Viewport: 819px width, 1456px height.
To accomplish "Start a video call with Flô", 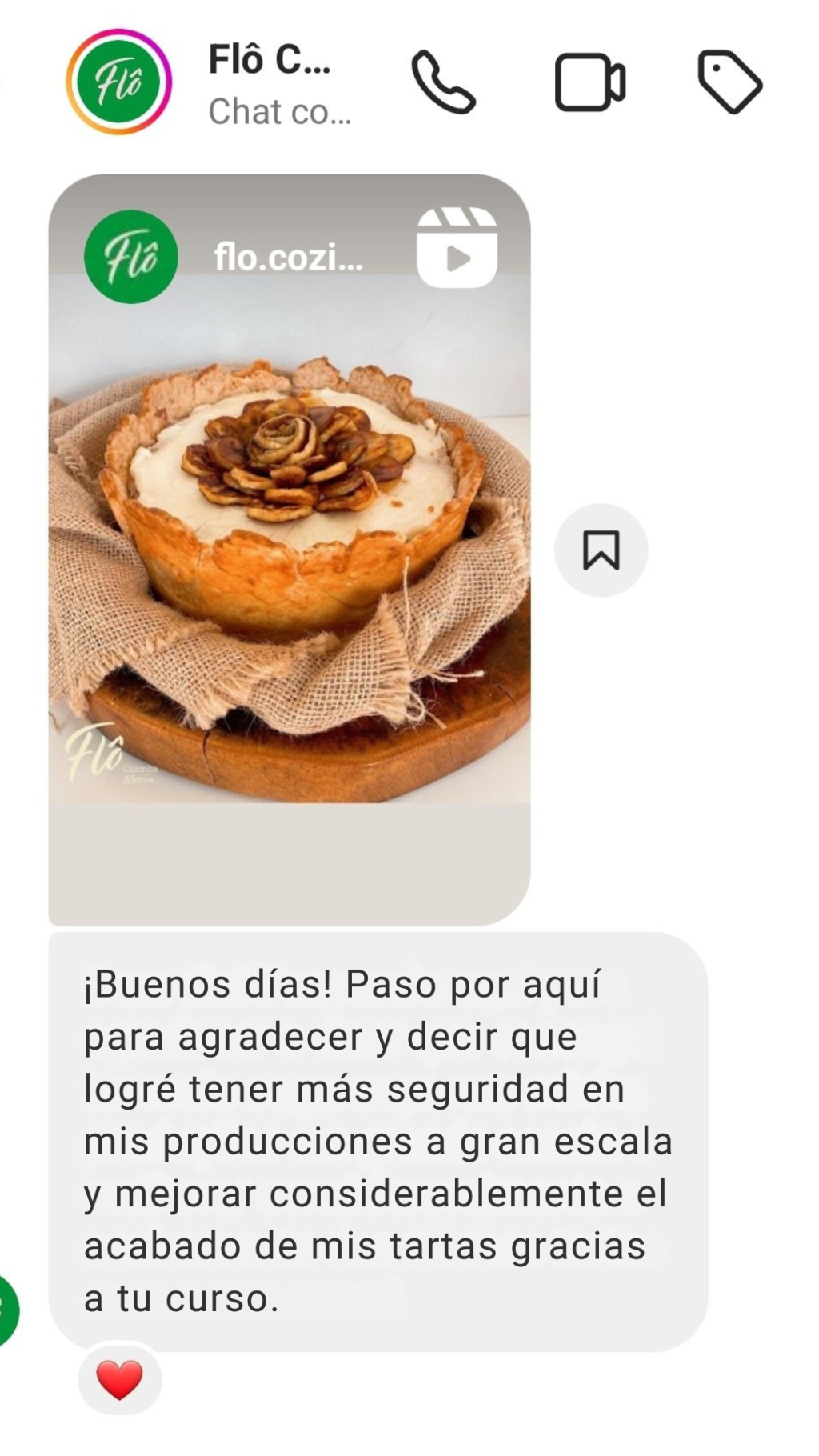I will pyautogui.click(x=590, y=82).
